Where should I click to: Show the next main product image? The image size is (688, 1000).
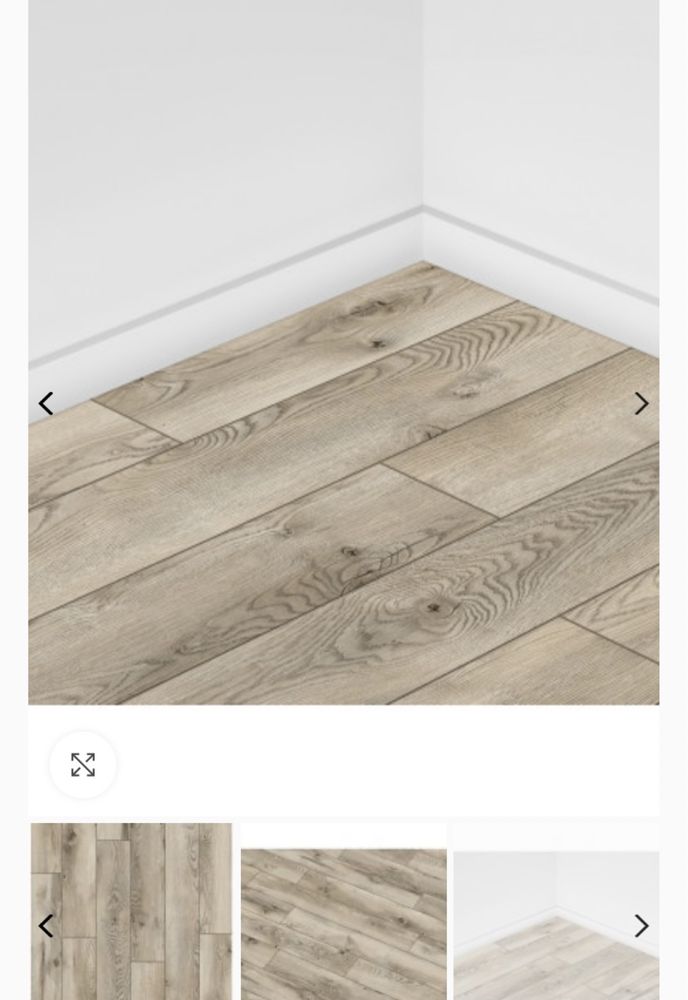coord(641,404)
